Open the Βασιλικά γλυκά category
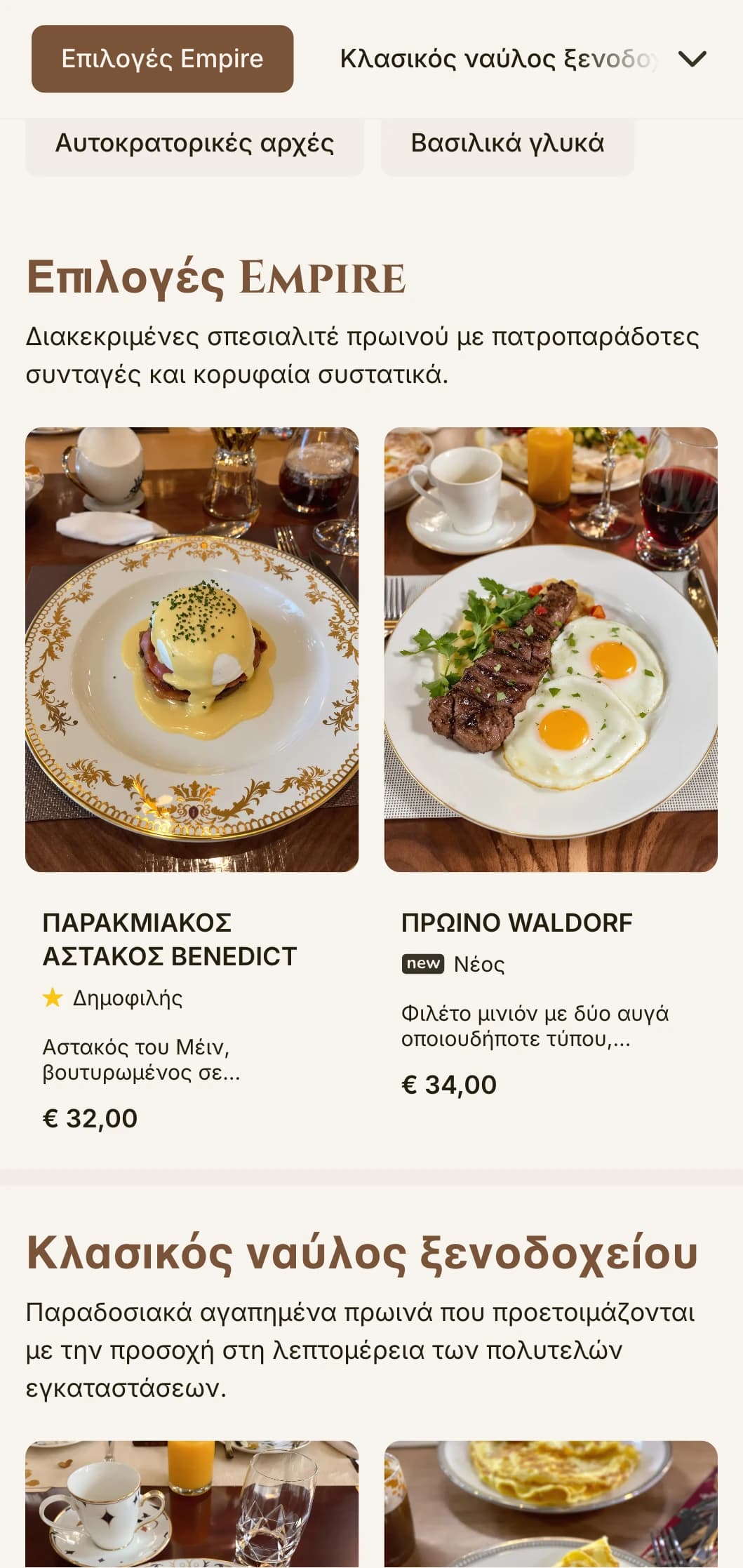This screenshot has width=743, height=1568. pyautogui.click(x=507, y=144)
